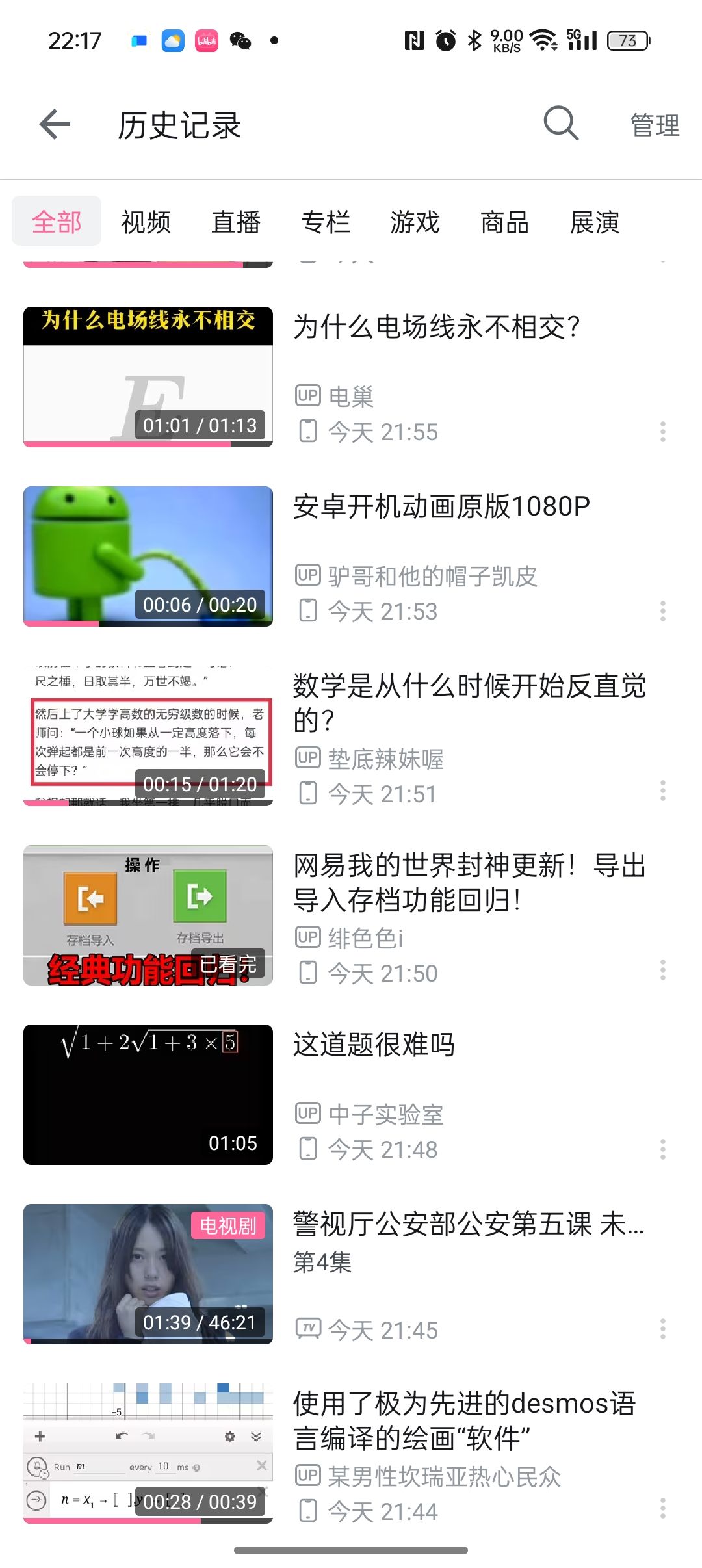View the 展演 tab
The image size is (702, 1568).
(x=594, y=222)
